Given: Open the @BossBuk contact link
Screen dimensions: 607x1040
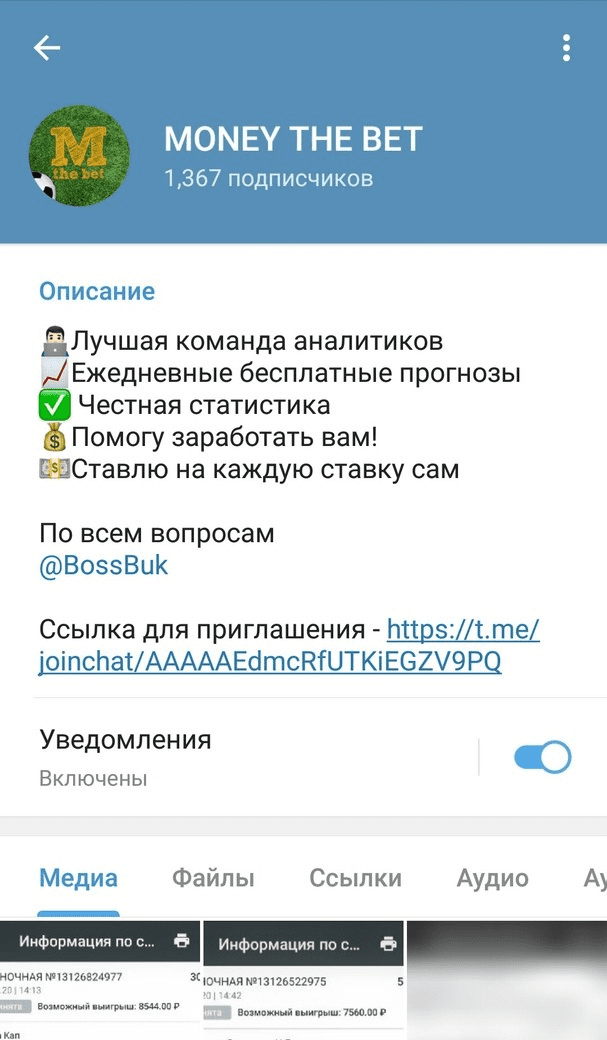Looking at the screenshot, I should click(103, 565).
